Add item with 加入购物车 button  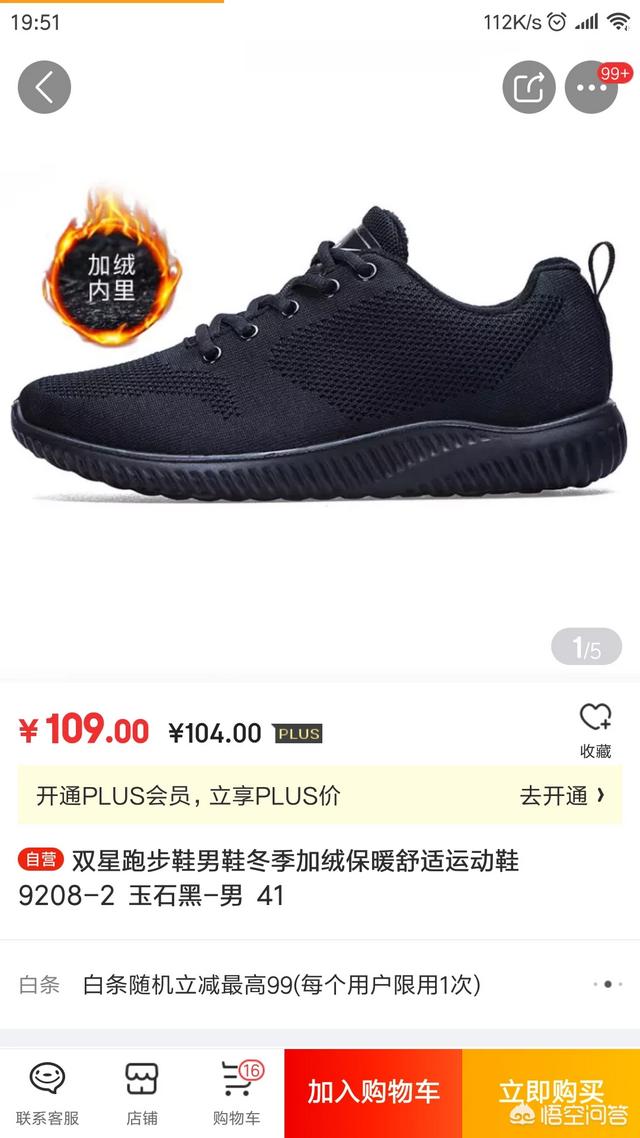tap(373, 1093)
